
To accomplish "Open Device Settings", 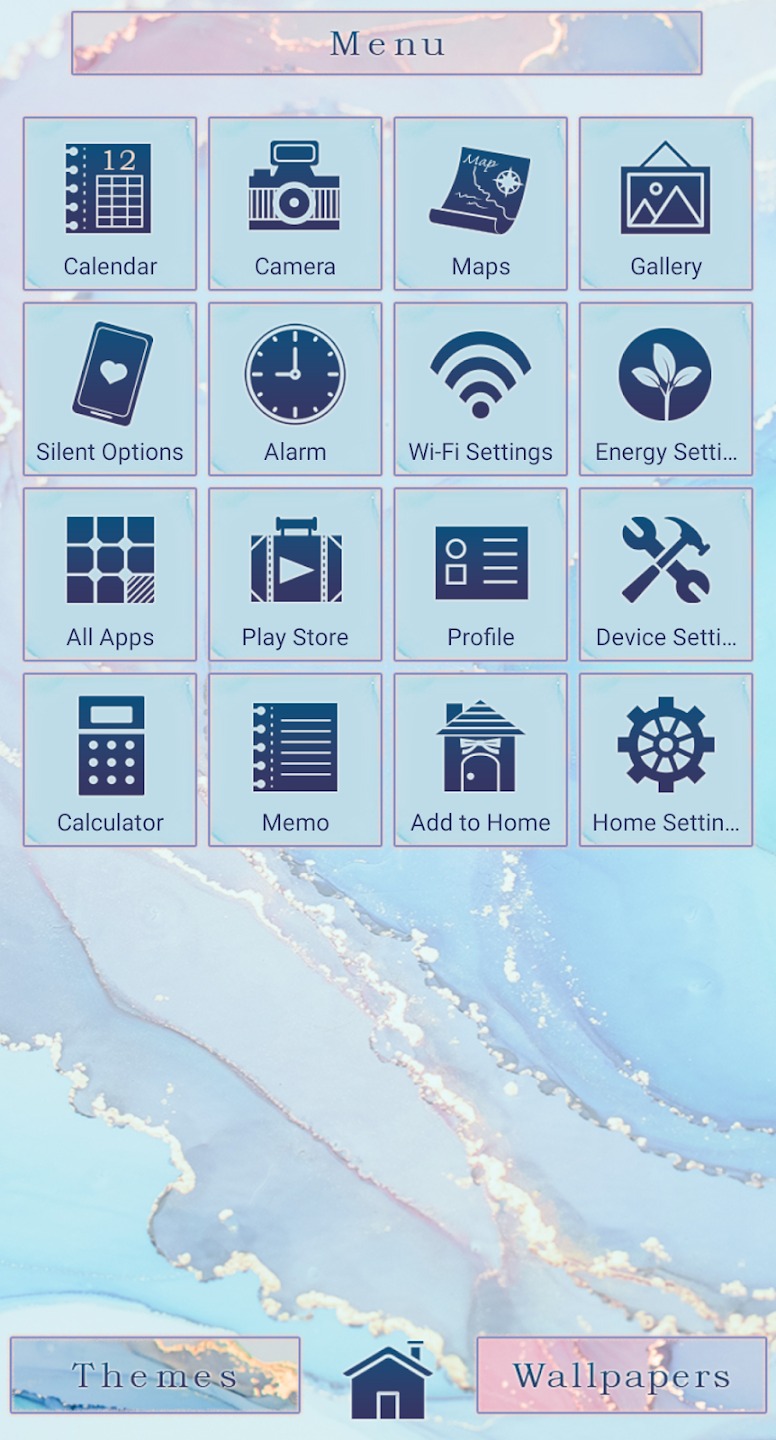I will [x=666, y=574].
